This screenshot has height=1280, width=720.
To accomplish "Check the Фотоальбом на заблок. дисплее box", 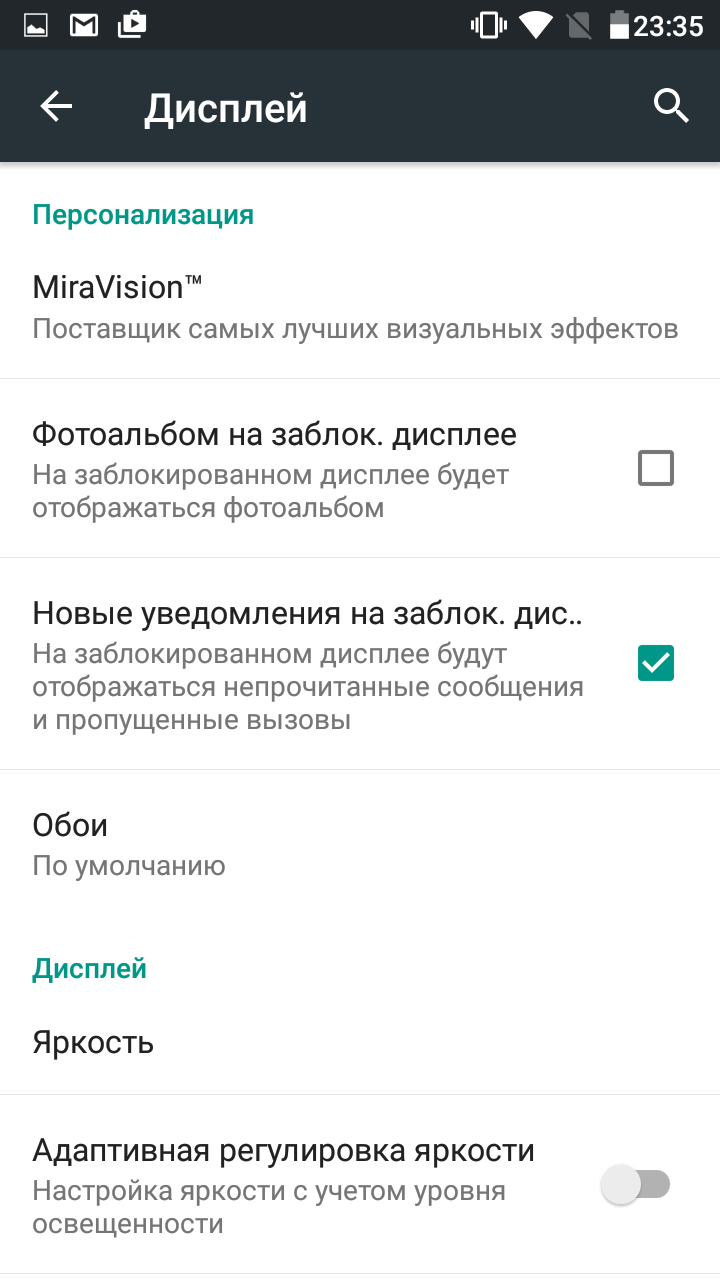I will tap(656, 468).
